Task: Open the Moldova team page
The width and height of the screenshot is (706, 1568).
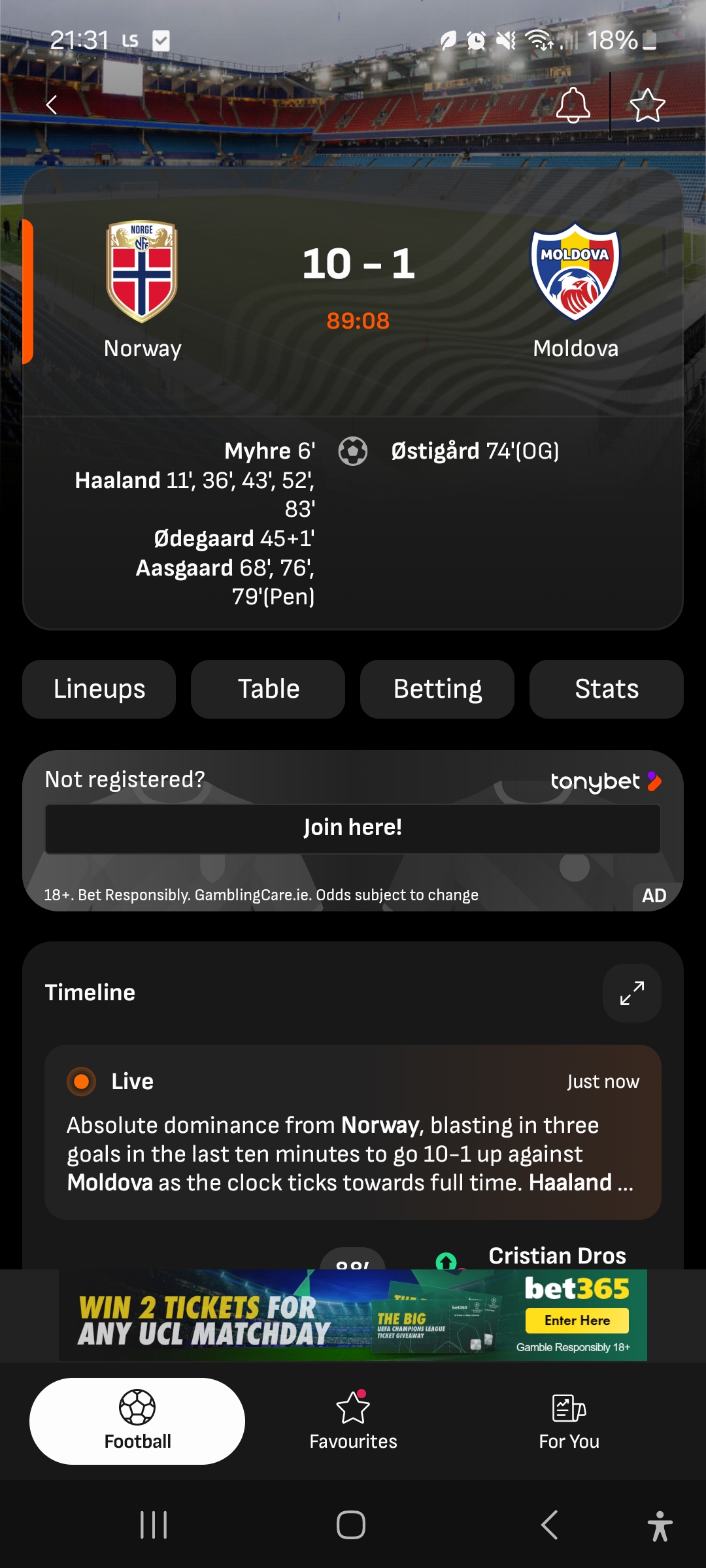Action: tap(575, 291)
